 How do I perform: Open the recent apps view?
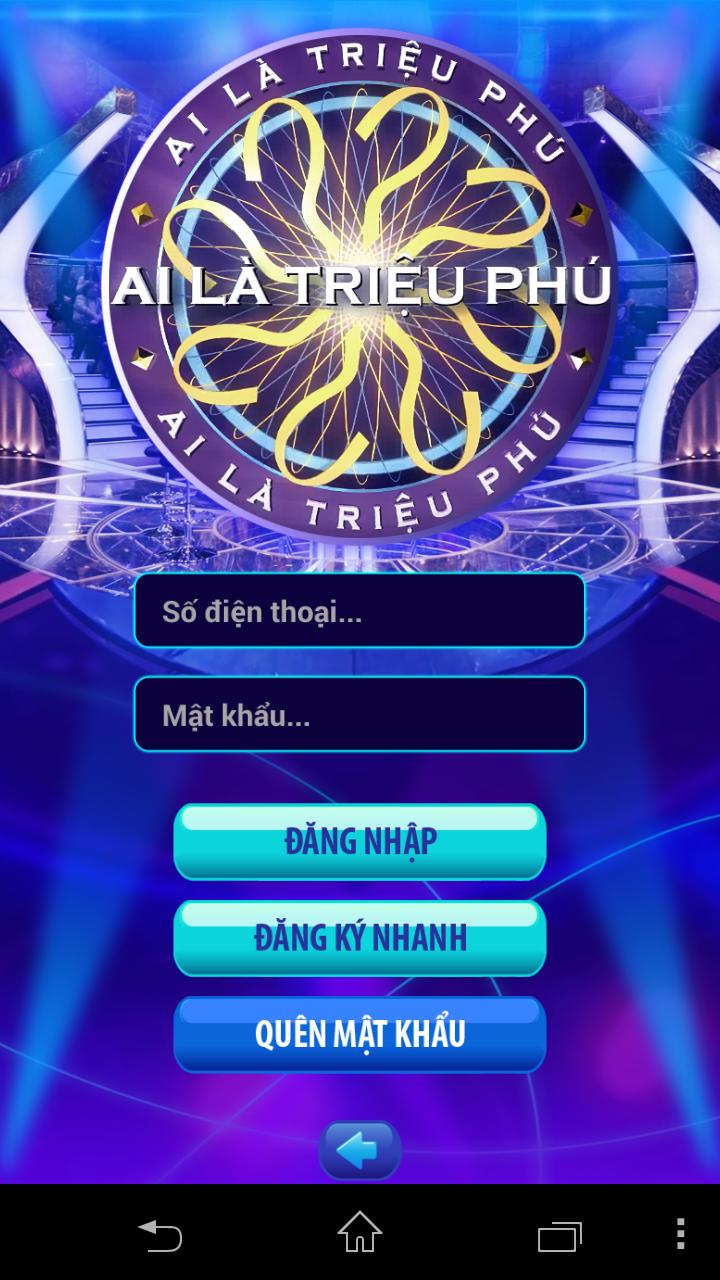[x=560, y=1233]
